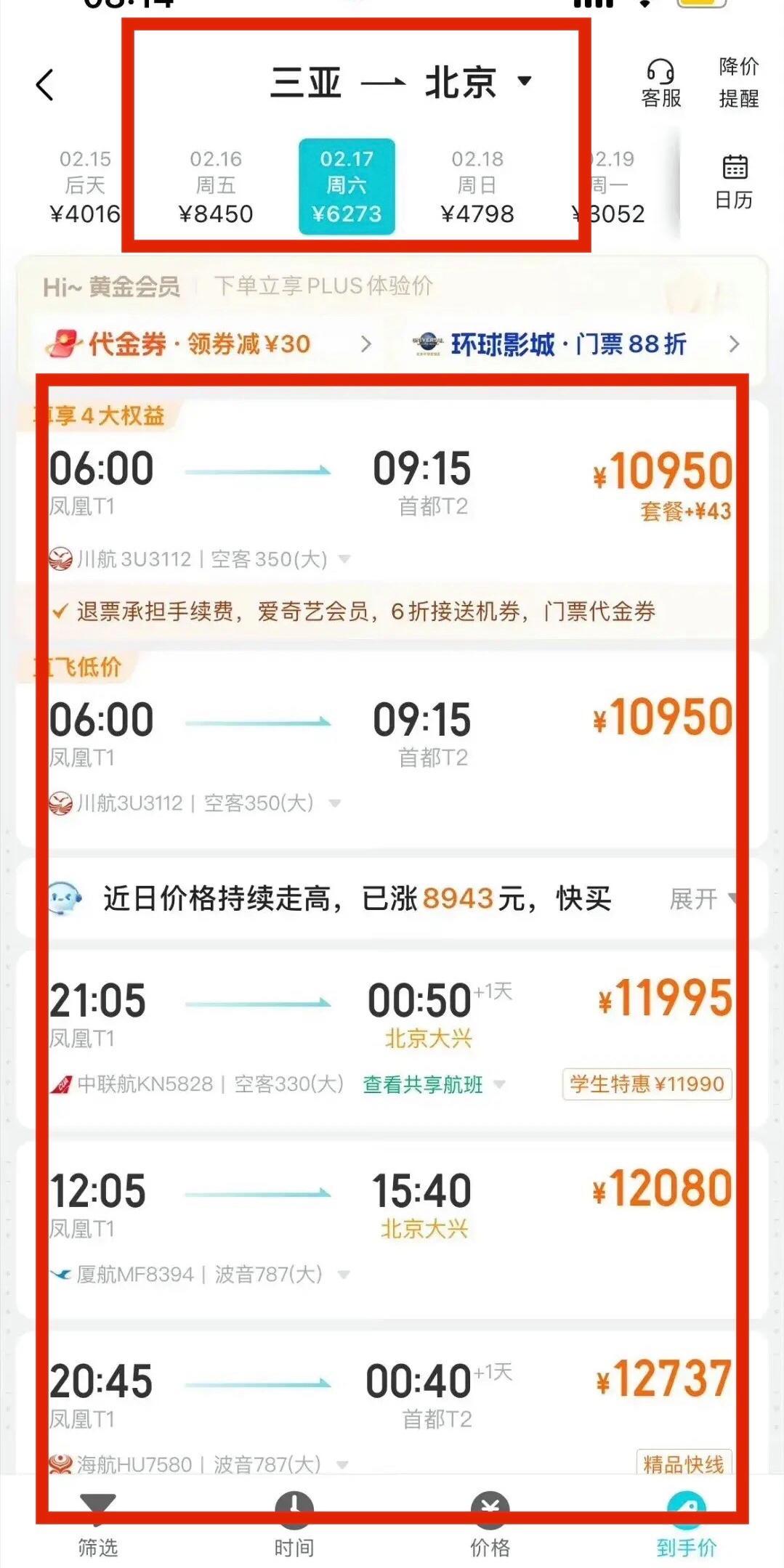
Task: Select the 02.16 周五 date
Action: [x=216, y=186]
